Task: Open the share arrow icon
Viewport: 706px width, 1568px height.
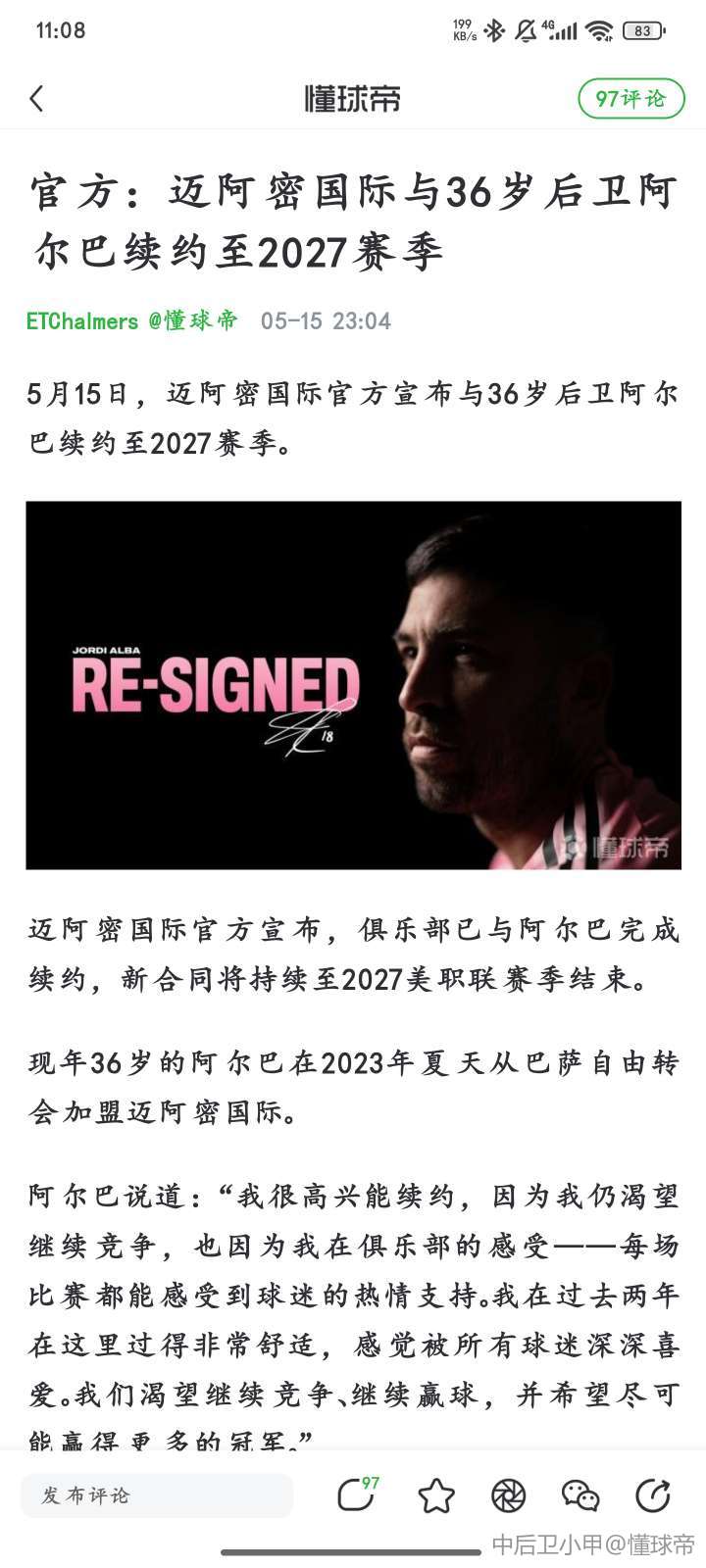Action: click(x=652, y=1495)
